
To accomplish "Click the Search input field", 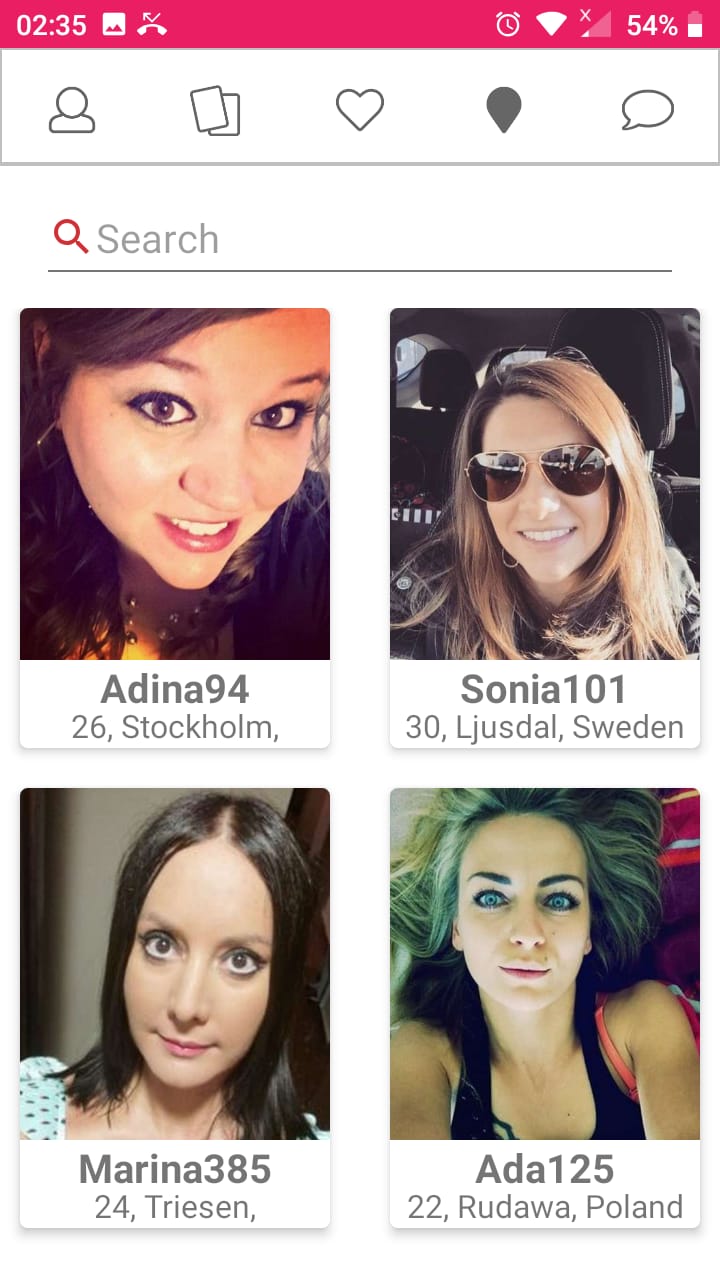I will [x=300, y=237].
